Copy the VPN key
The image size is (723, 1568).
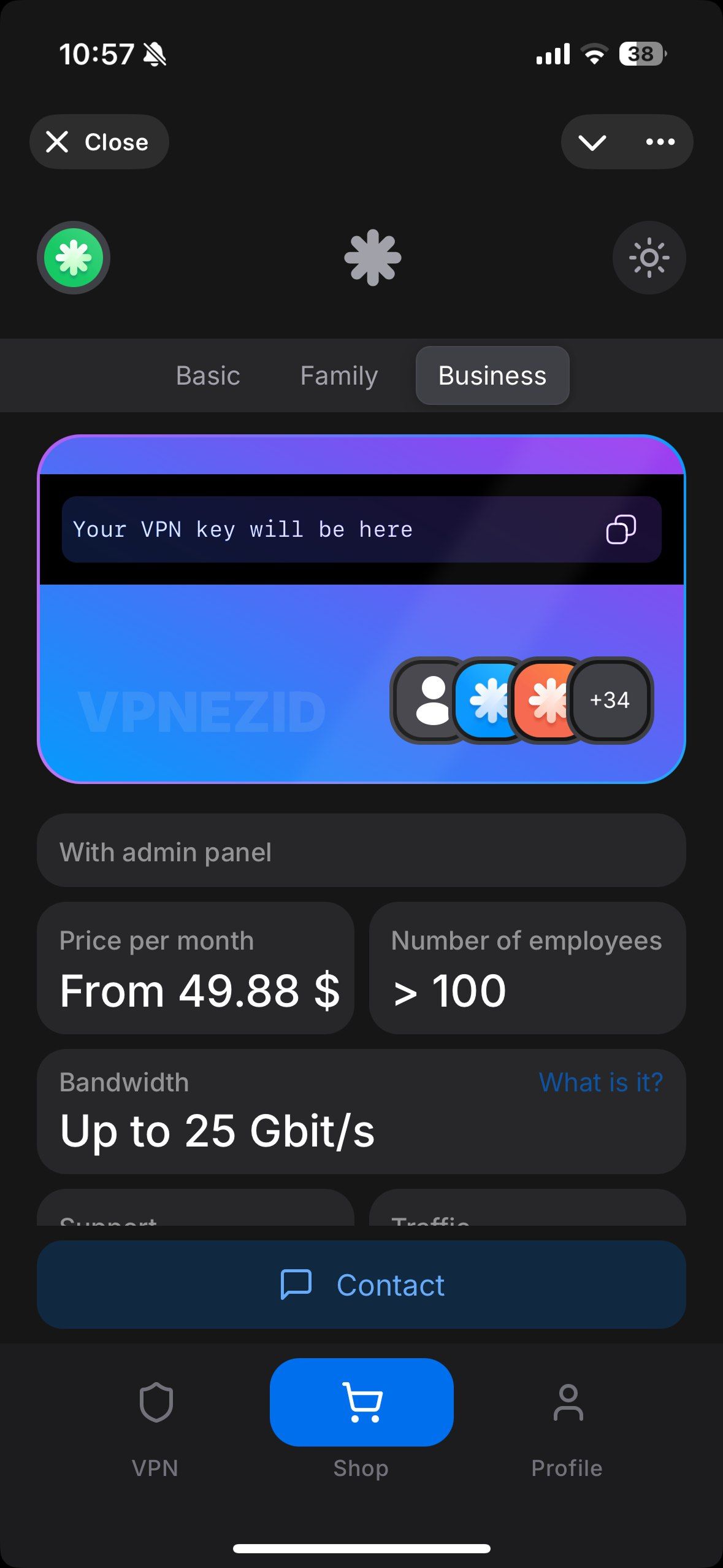click(621, 529)
